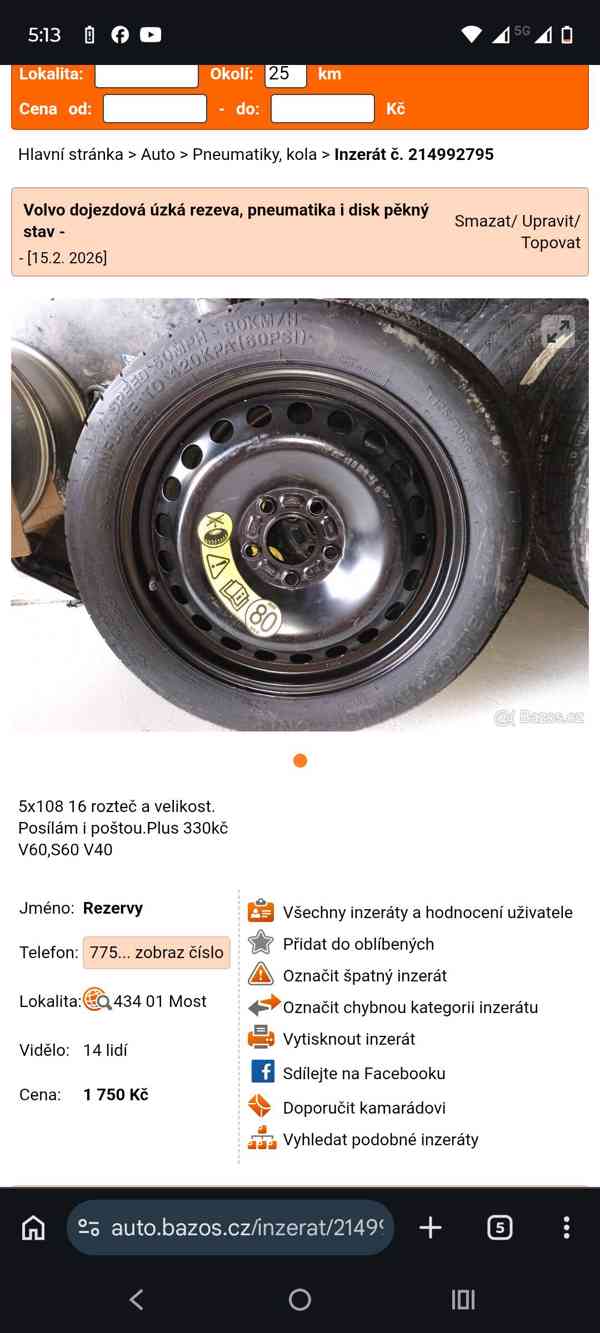Focus the minimum price 'od' field

pos(154,109)
